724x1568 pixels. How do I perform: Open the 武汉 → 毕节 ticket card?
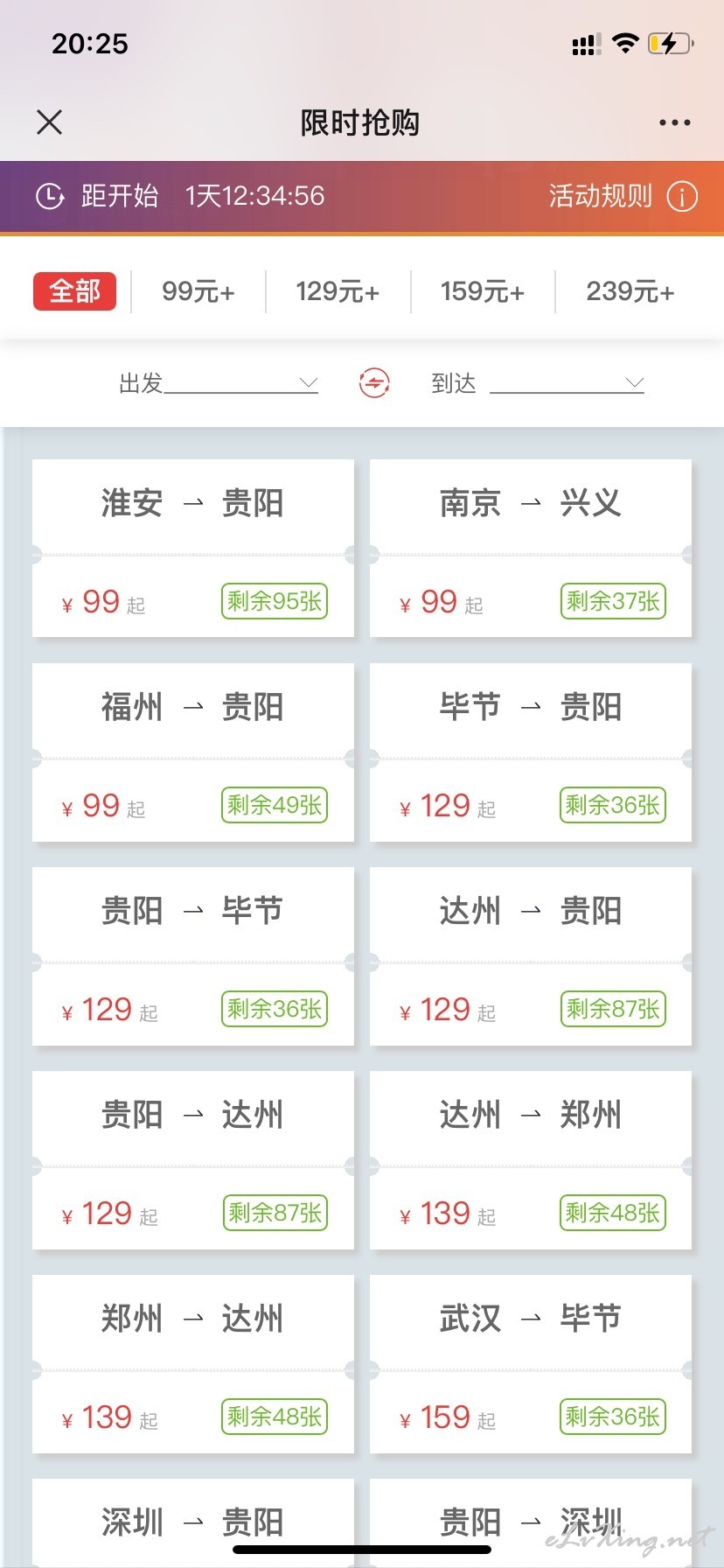point(531,1364)
